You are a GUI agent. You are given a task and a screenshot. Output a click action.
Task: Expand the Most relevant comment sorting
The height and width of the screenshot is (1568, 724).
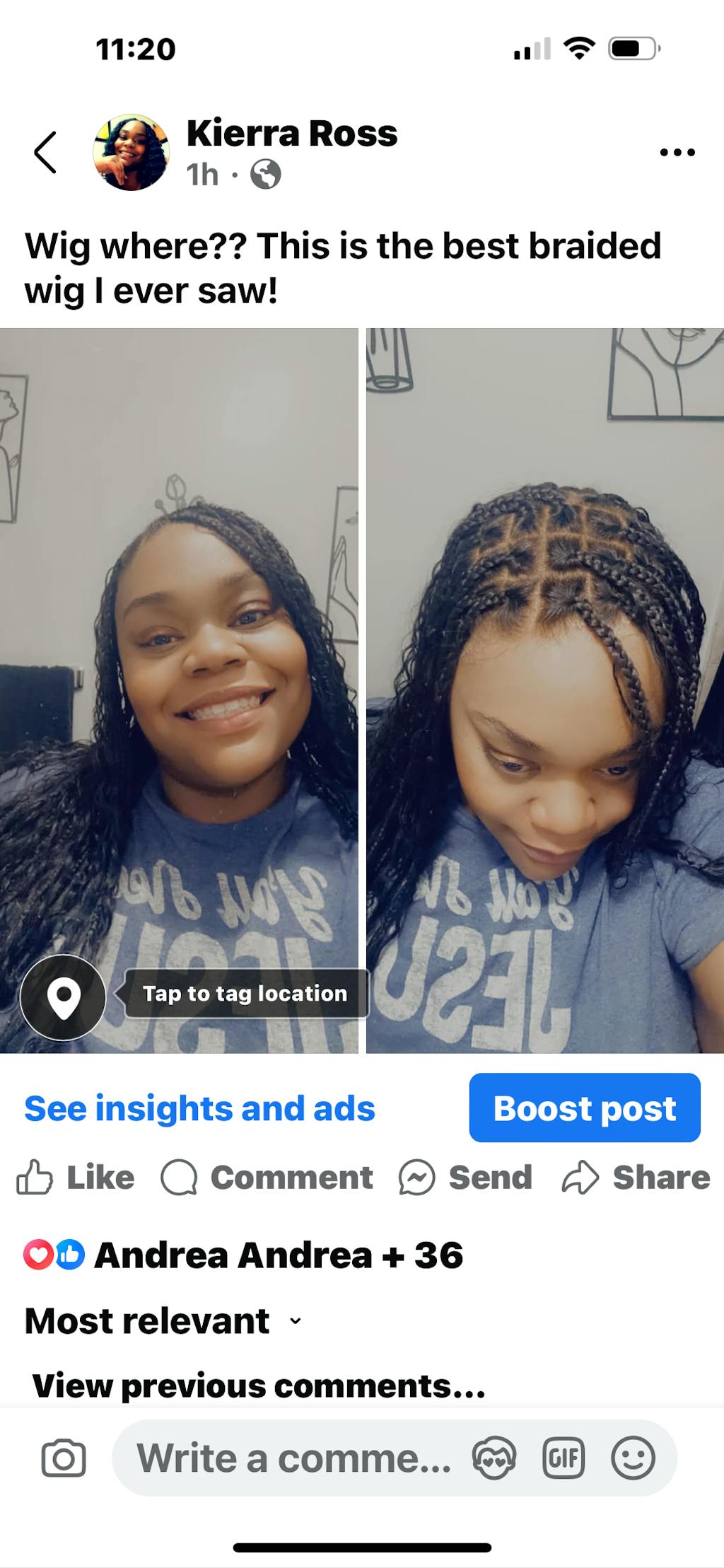click(x=164, y=1320)
